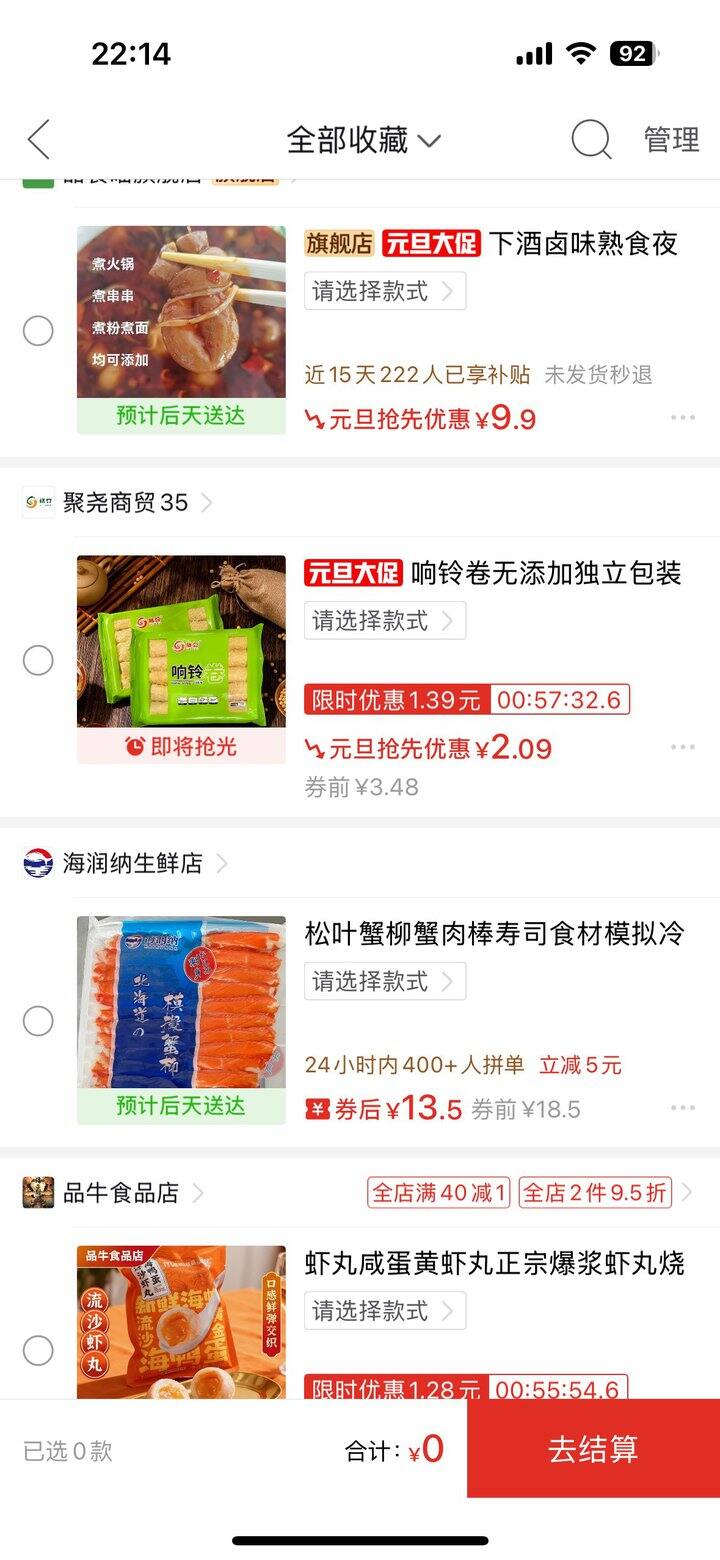Viewport: 720px width, 1560px height.
Task: Open the 响铃卷 product image
Action: [x=181, y=641]
